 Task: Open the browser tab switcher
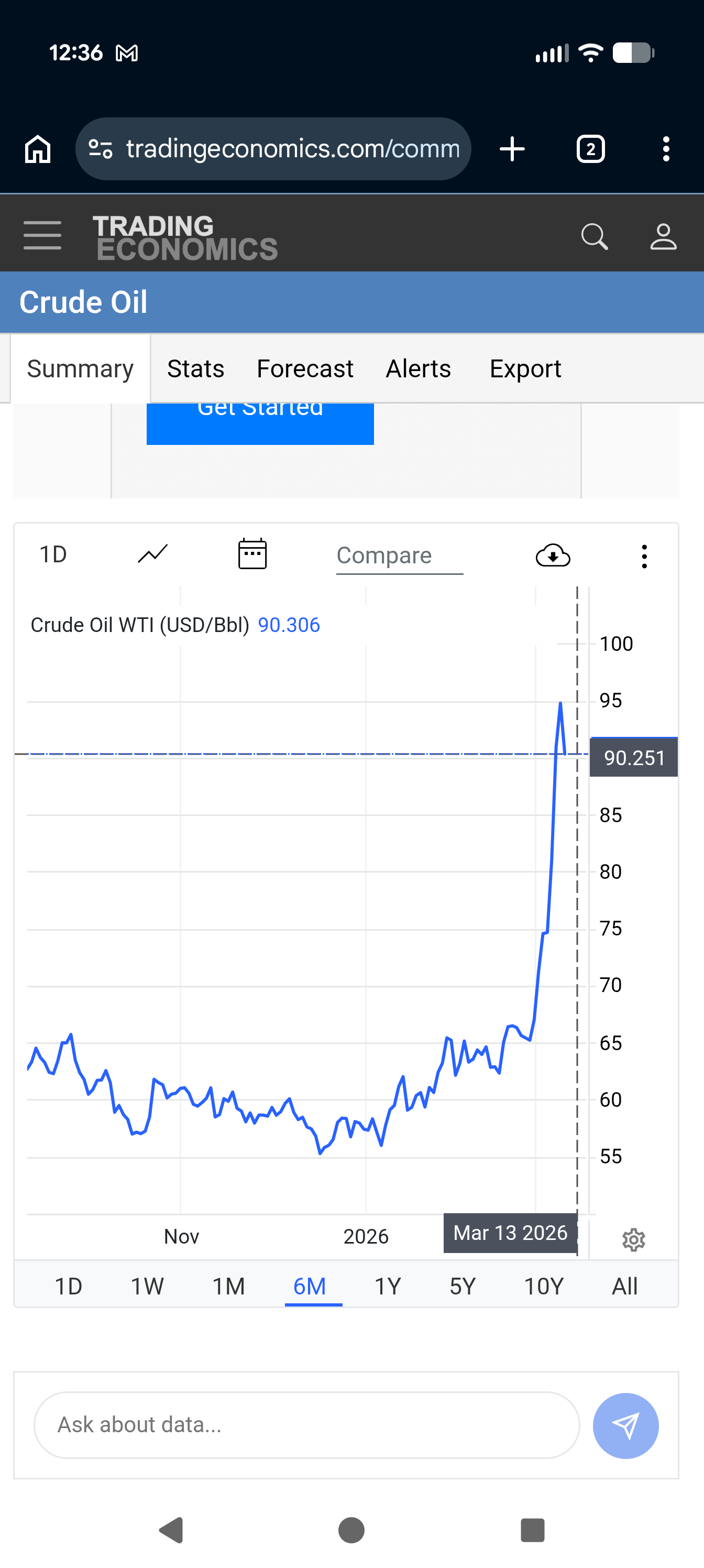(590, 148)
